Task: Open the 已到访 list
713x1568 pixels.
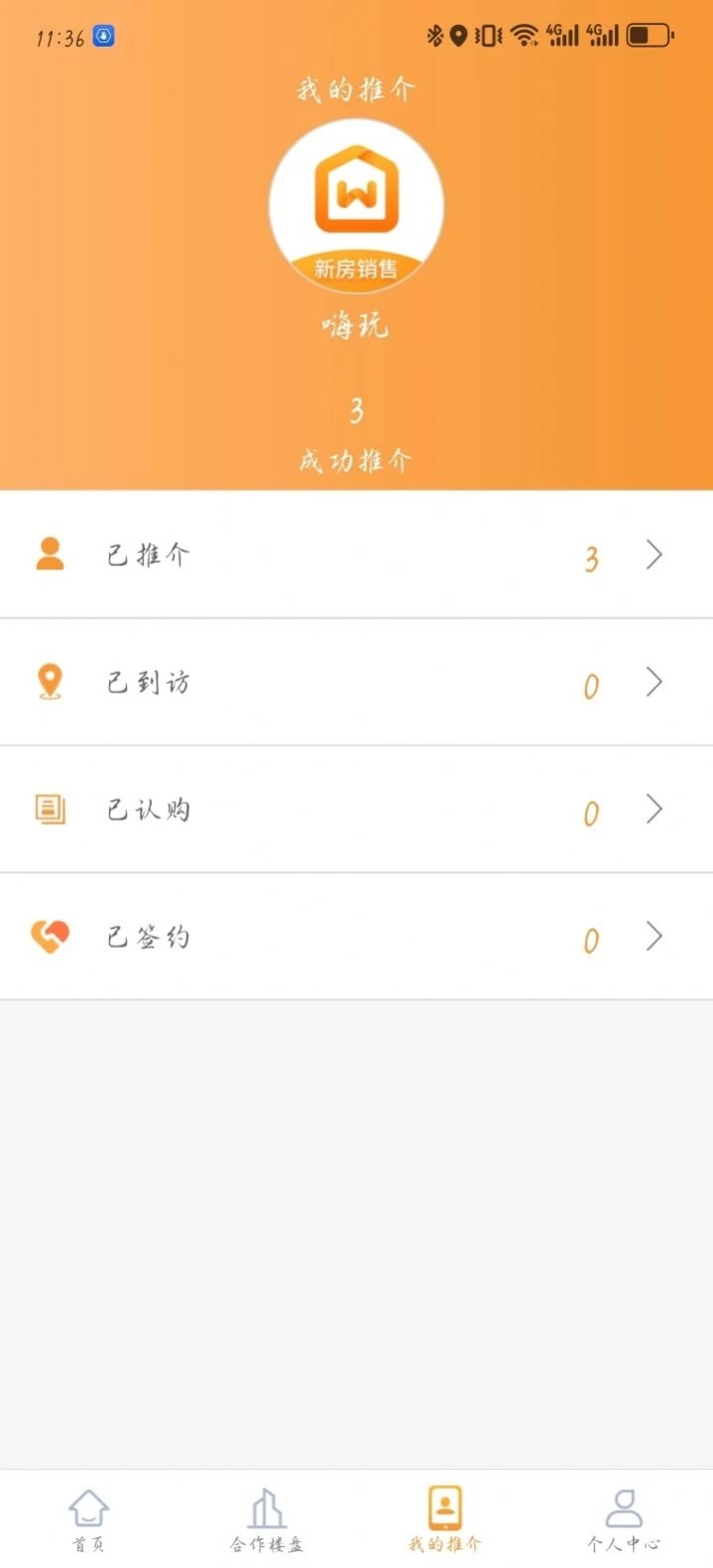Action: click(x=356, y=683)
